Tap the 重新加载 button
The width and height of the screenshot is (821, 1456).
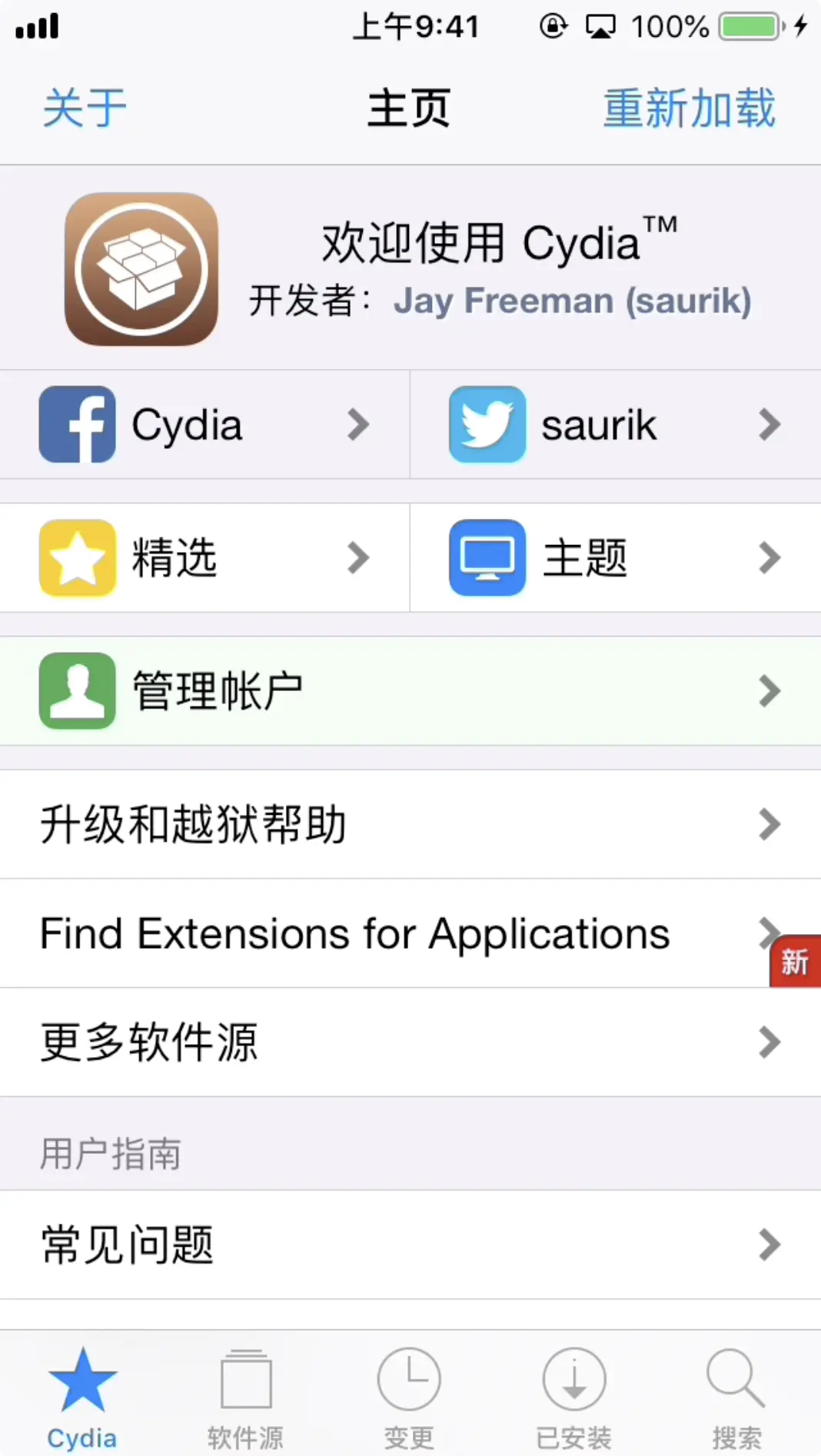click(x=689, y=108)
